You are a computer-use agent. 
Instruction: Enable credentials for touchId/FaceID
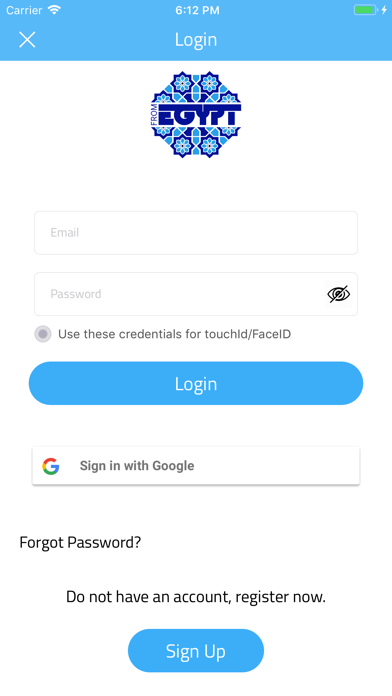pos(43,334)
